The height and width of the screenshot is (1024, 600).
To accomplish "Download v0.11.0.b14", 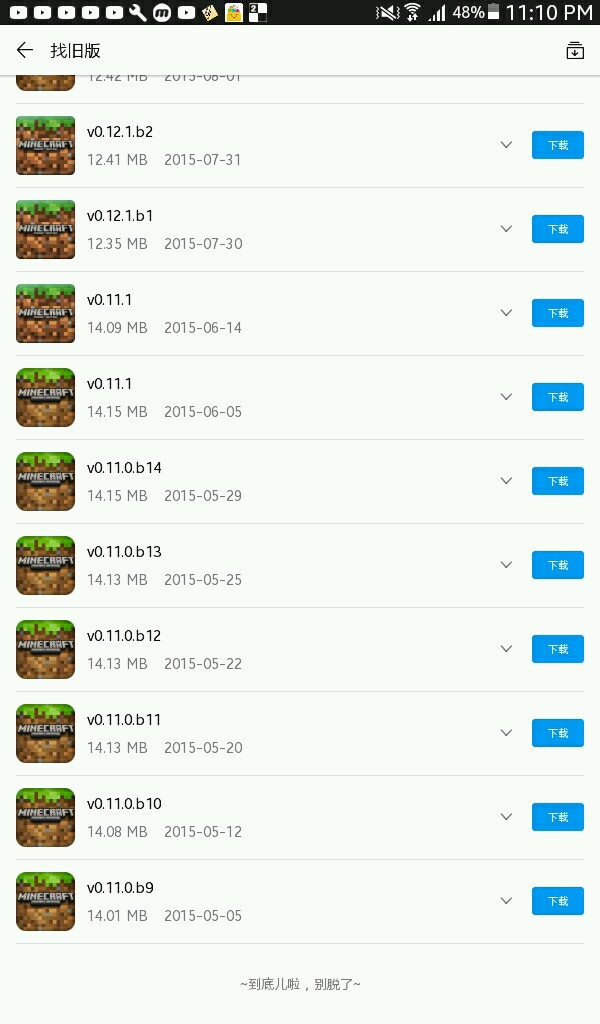I will [557, 481].
